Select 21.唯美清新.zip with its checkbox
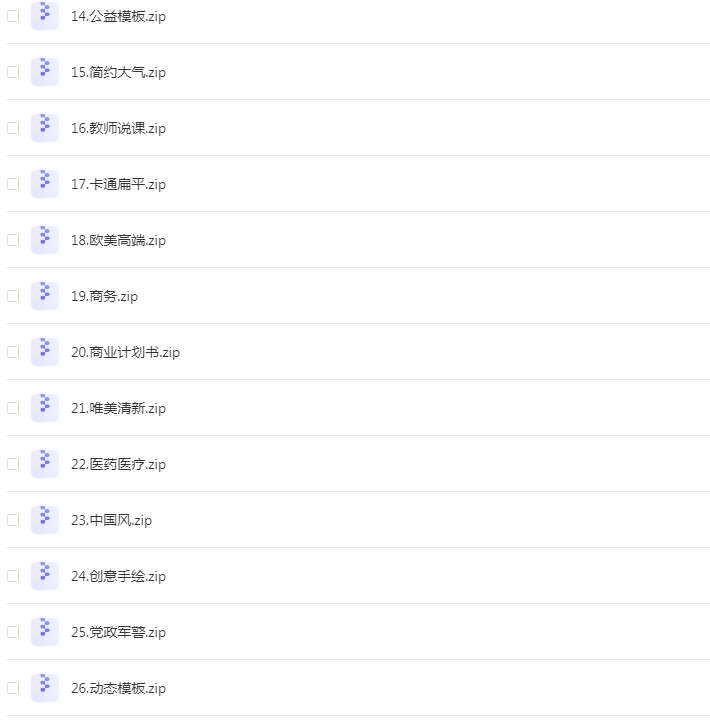The width and height of the screenshot is (710, 722). (x=13, y=408)
